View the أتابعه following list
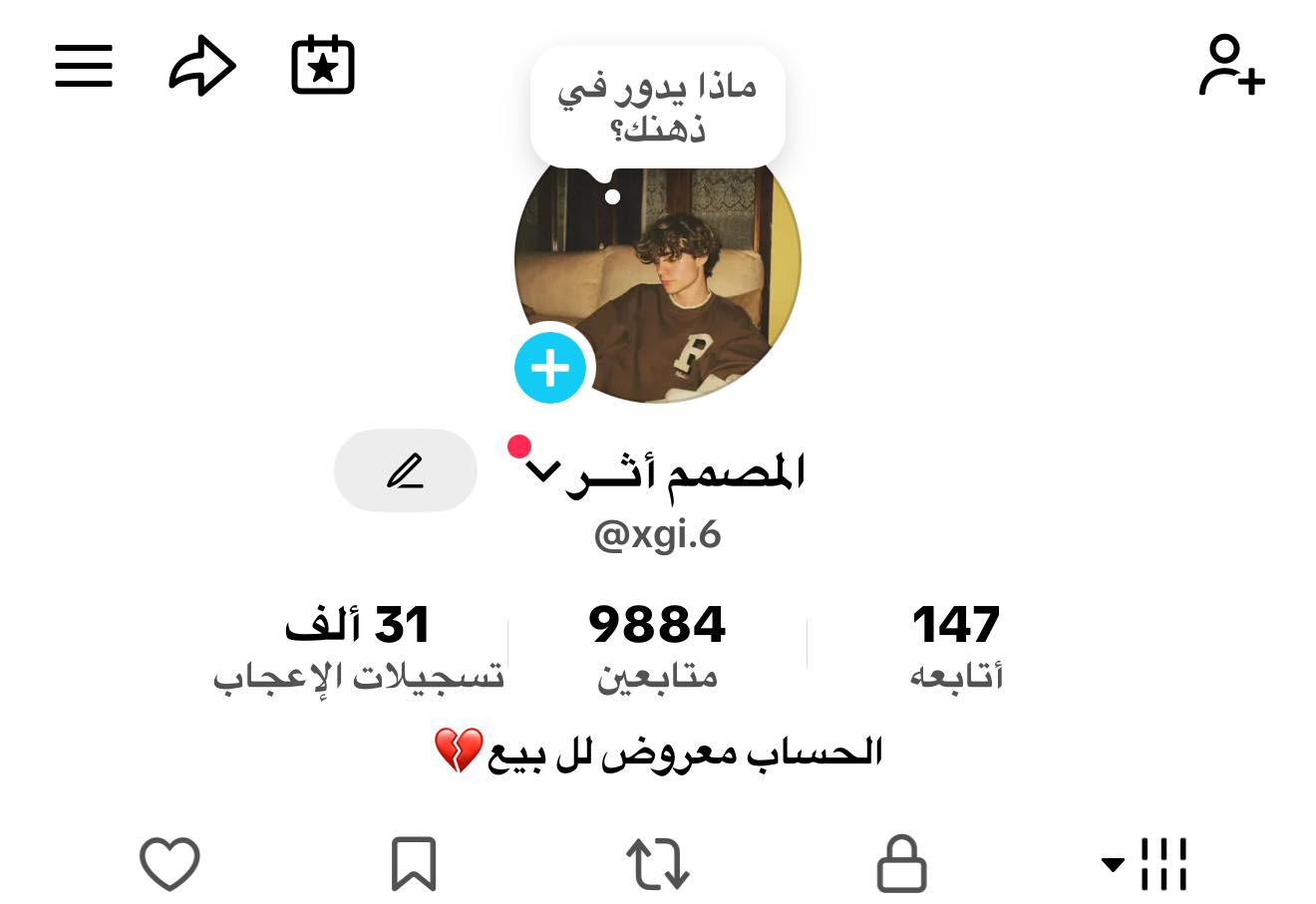1316x904 pixels. [955, 646]
